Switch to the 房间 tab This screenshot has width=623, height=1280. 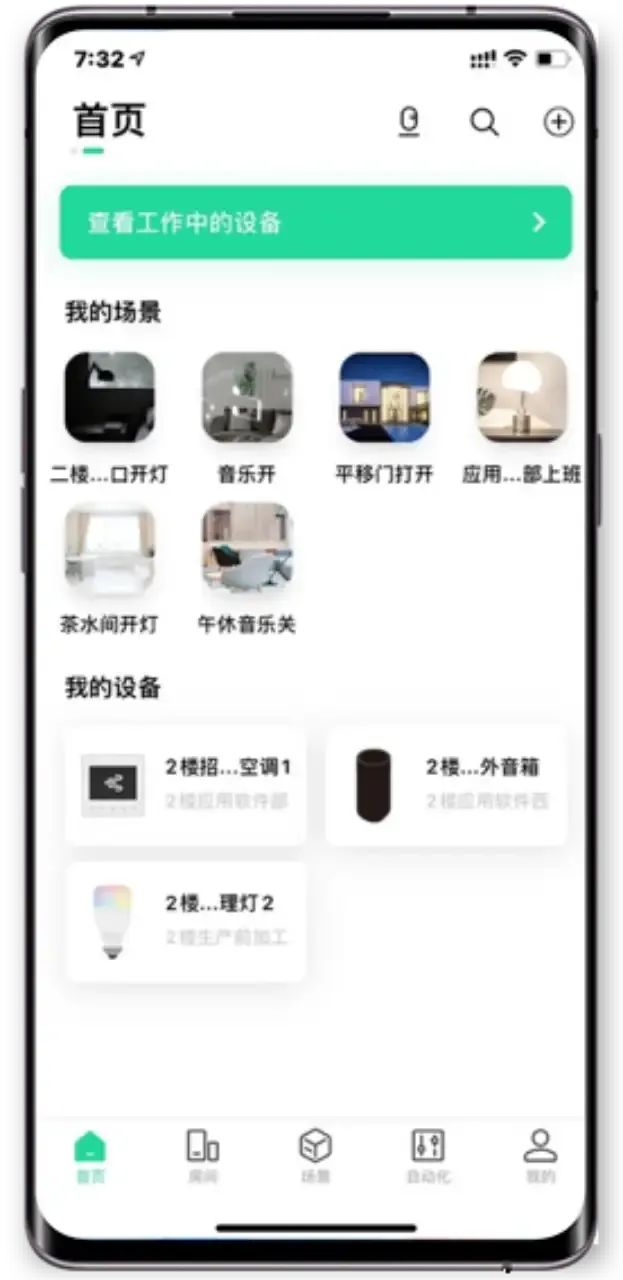click(x=202, y=1156)
